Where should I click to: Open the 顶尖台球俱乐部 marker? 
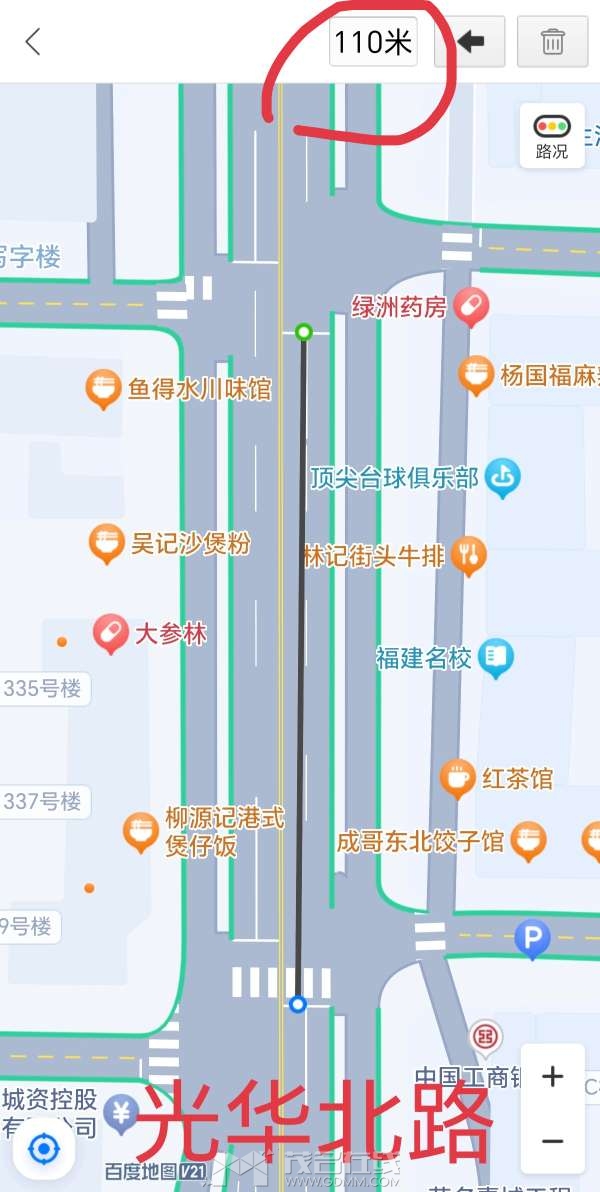pyautogui.click(x=502, y=478)
